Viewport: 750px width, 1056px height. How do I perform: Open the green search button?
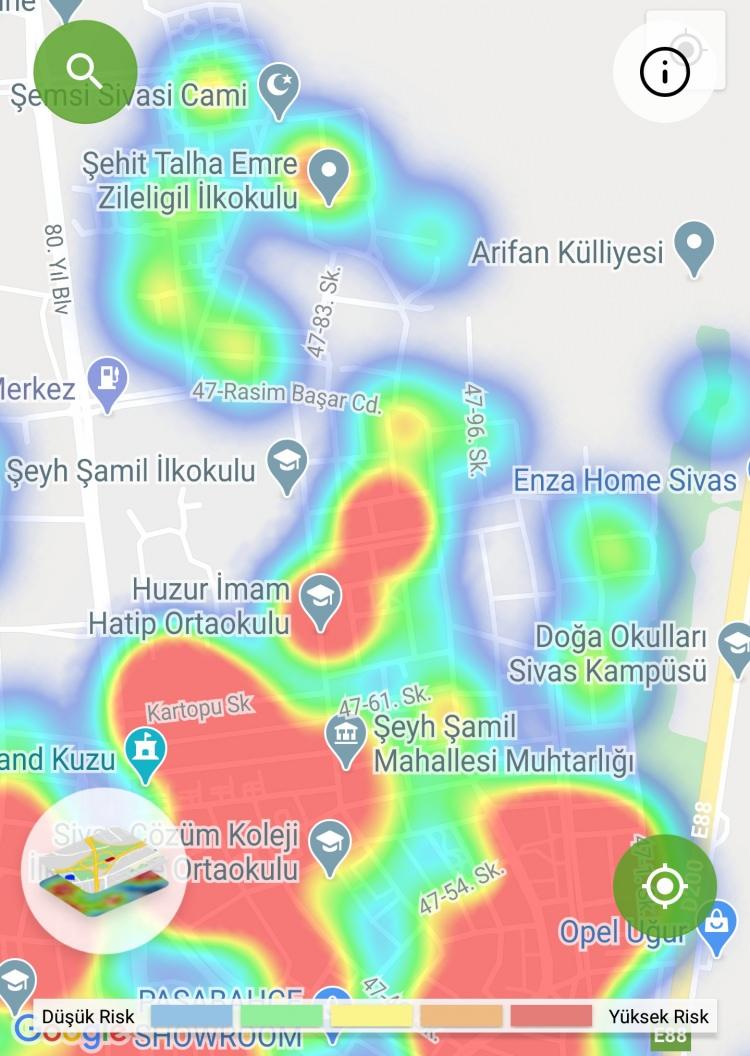pyautogui.click(x=85, y=71)
